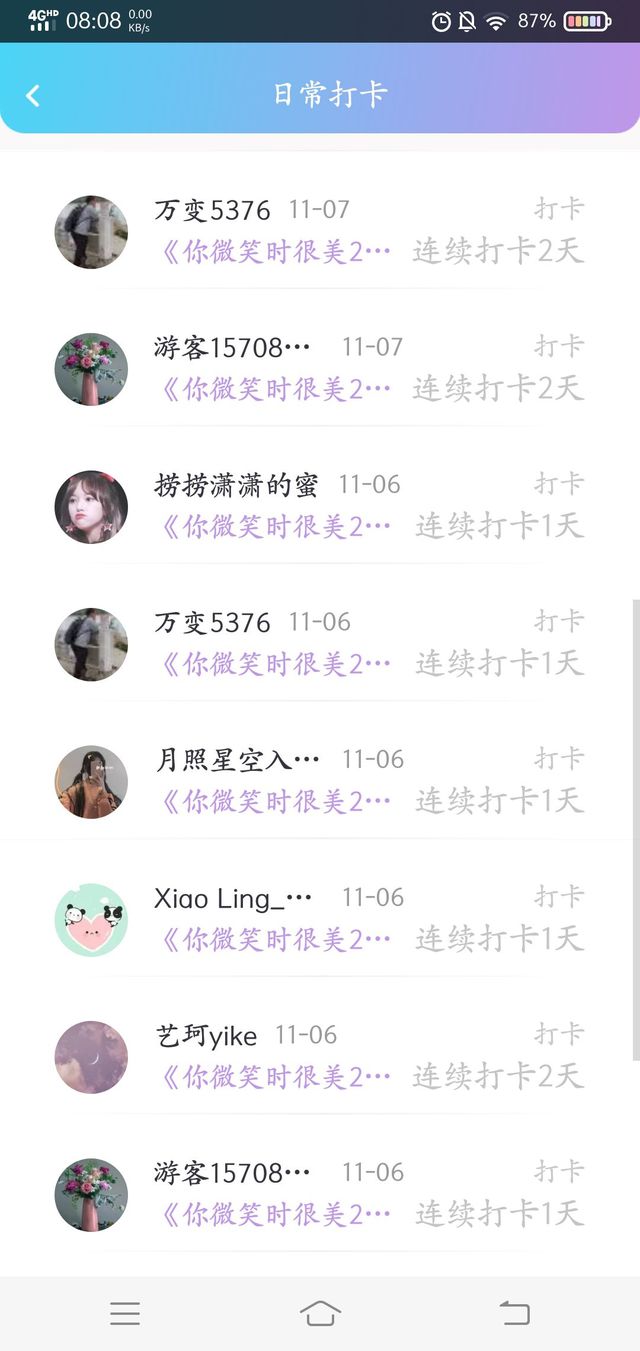
Task: Go back from the 日常打卡 page
Action: [x=33, y=95]
